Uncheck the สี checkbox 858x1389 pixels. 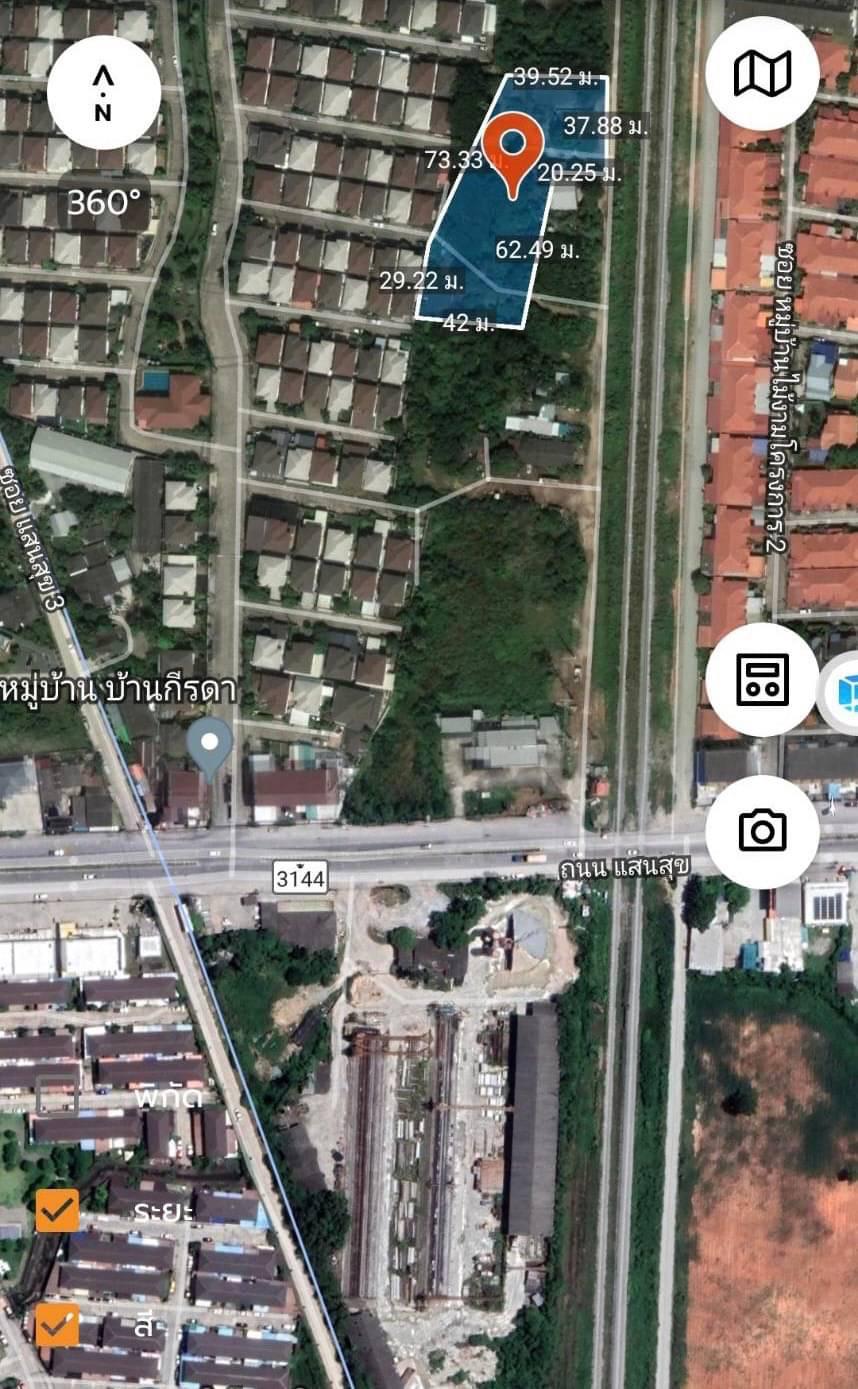click(x=57, y=1325)
